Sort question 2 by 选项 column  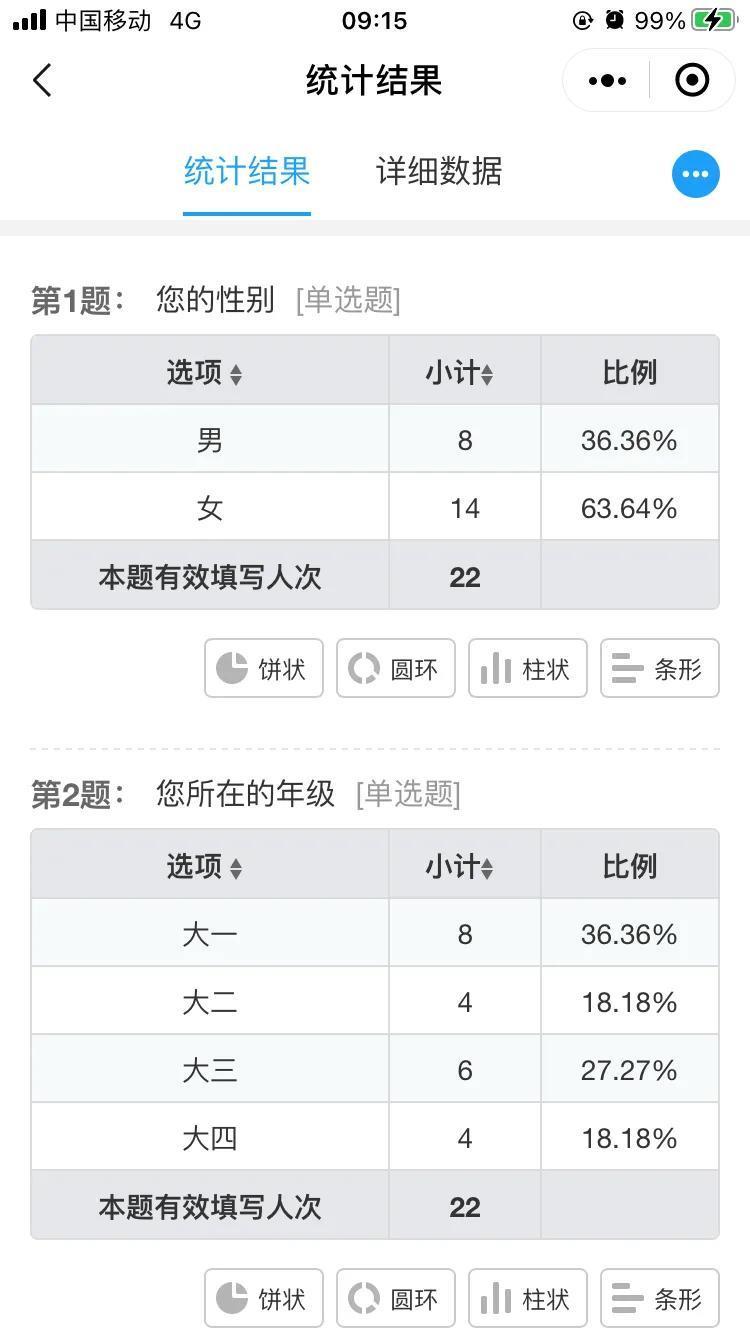coord(205,867)
